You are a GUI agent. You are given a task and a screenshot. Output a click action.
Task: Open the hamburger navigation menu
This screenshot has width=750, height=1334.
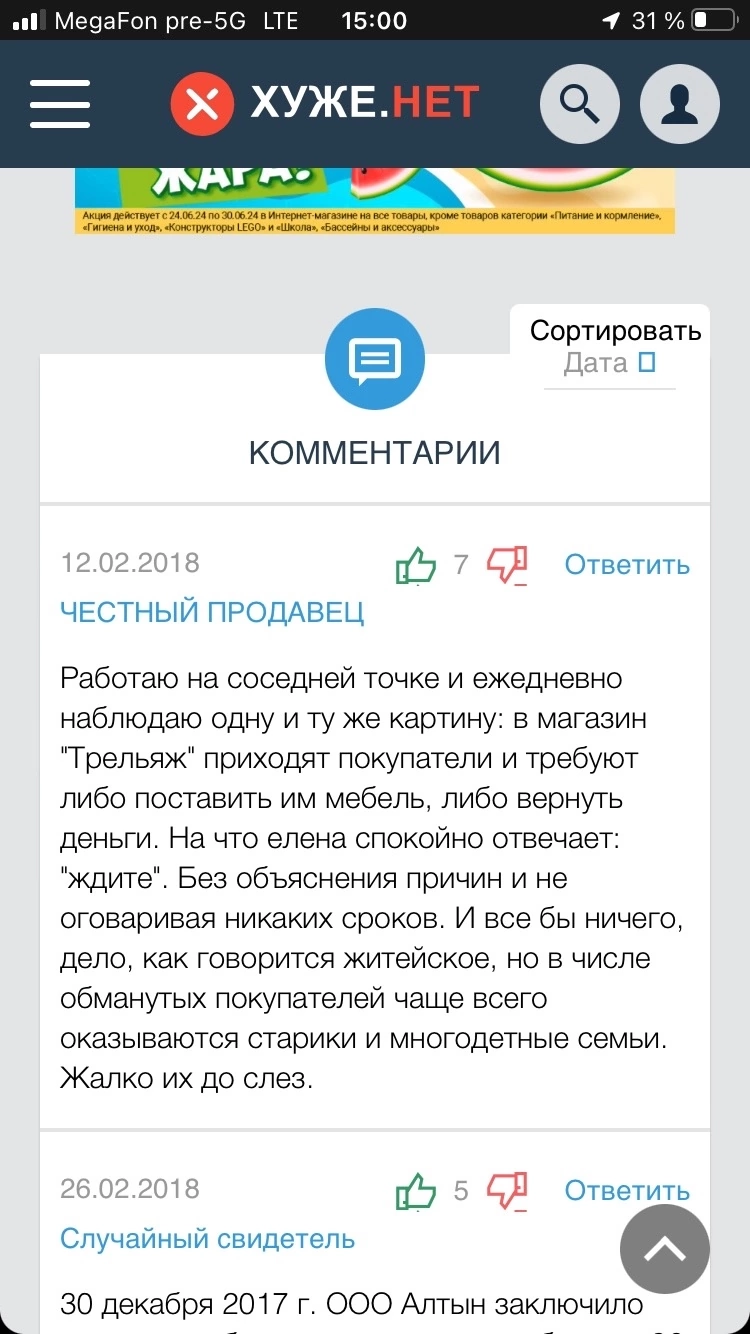[60, 103]
